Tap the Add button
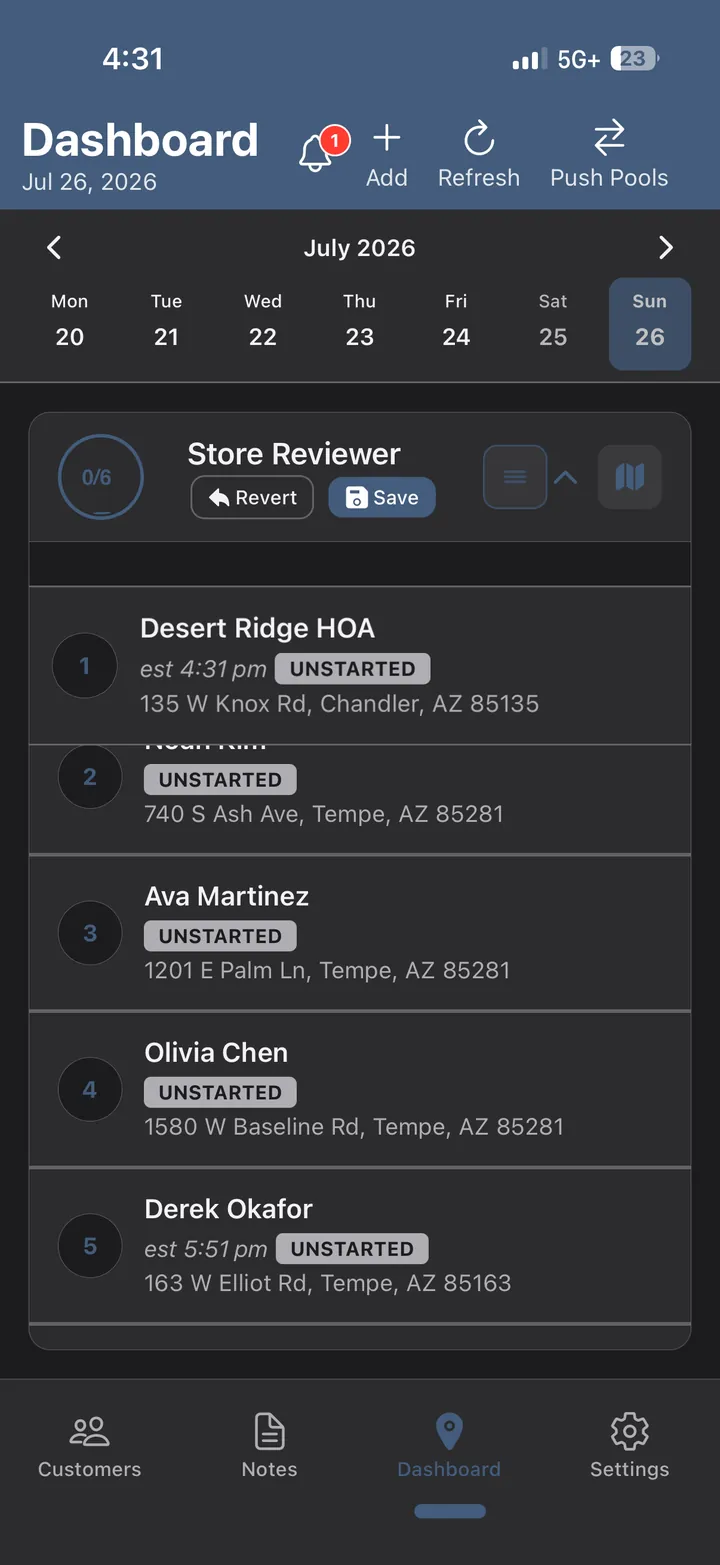The image size is (720, 1565). click(386, 156)
